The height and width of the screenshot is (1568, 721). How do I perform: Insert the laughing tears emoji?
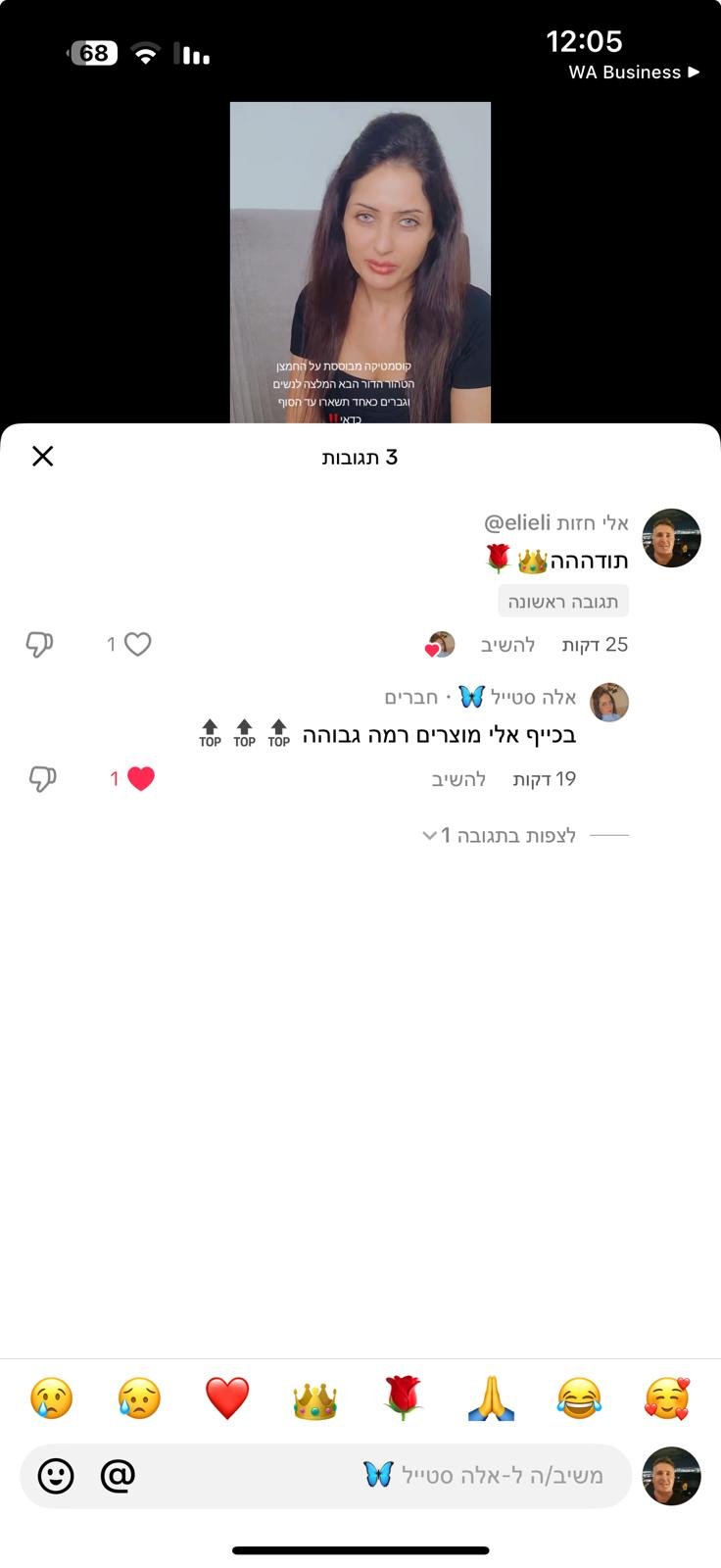[x=579, y=1398]
